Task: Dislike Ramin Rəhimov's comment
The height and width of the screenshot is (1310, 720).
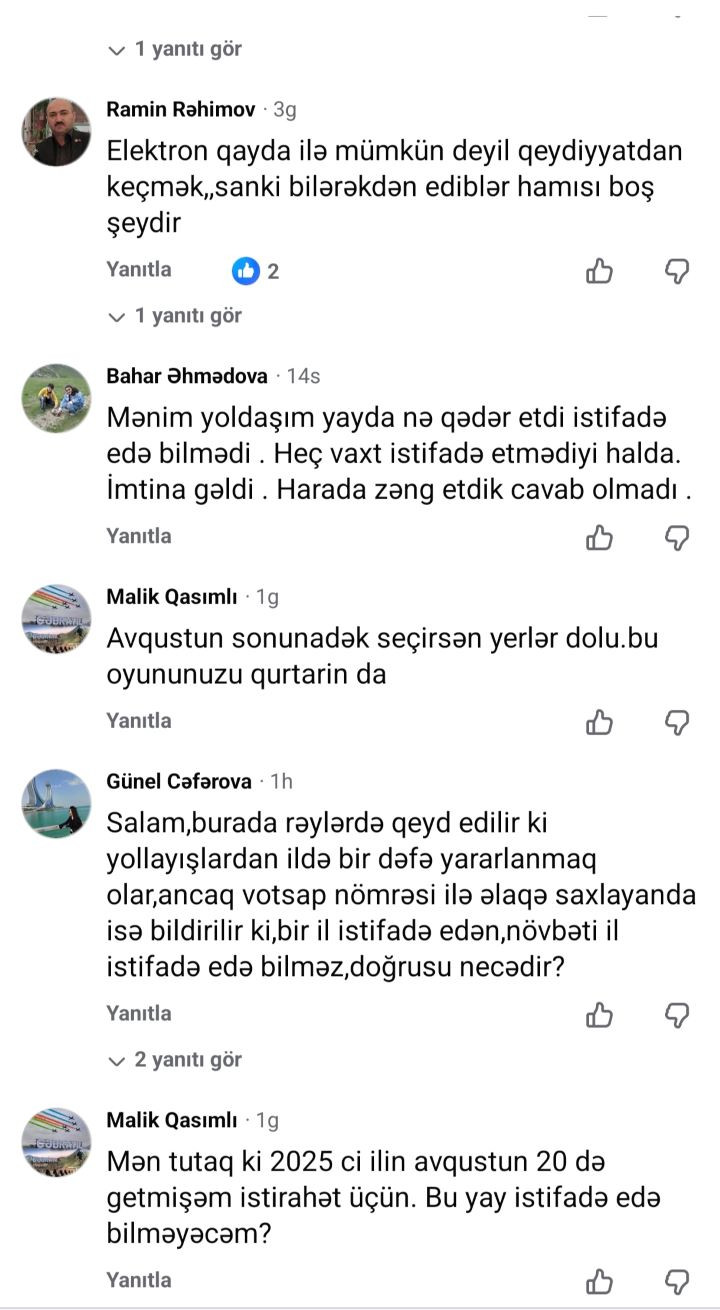Action: click(x=678, y=271)
